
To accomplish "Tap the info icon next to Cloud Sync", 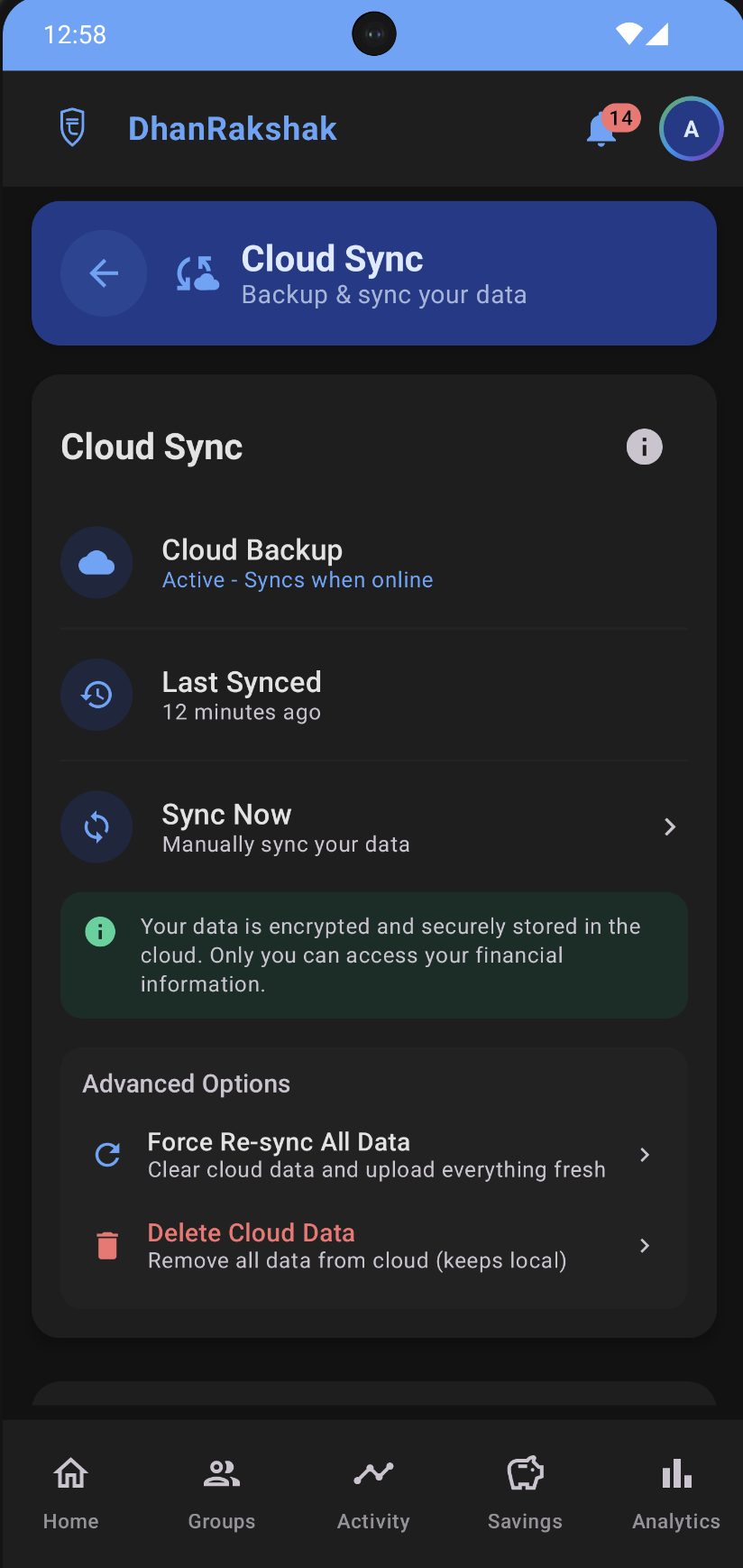I will pos(644,446).
